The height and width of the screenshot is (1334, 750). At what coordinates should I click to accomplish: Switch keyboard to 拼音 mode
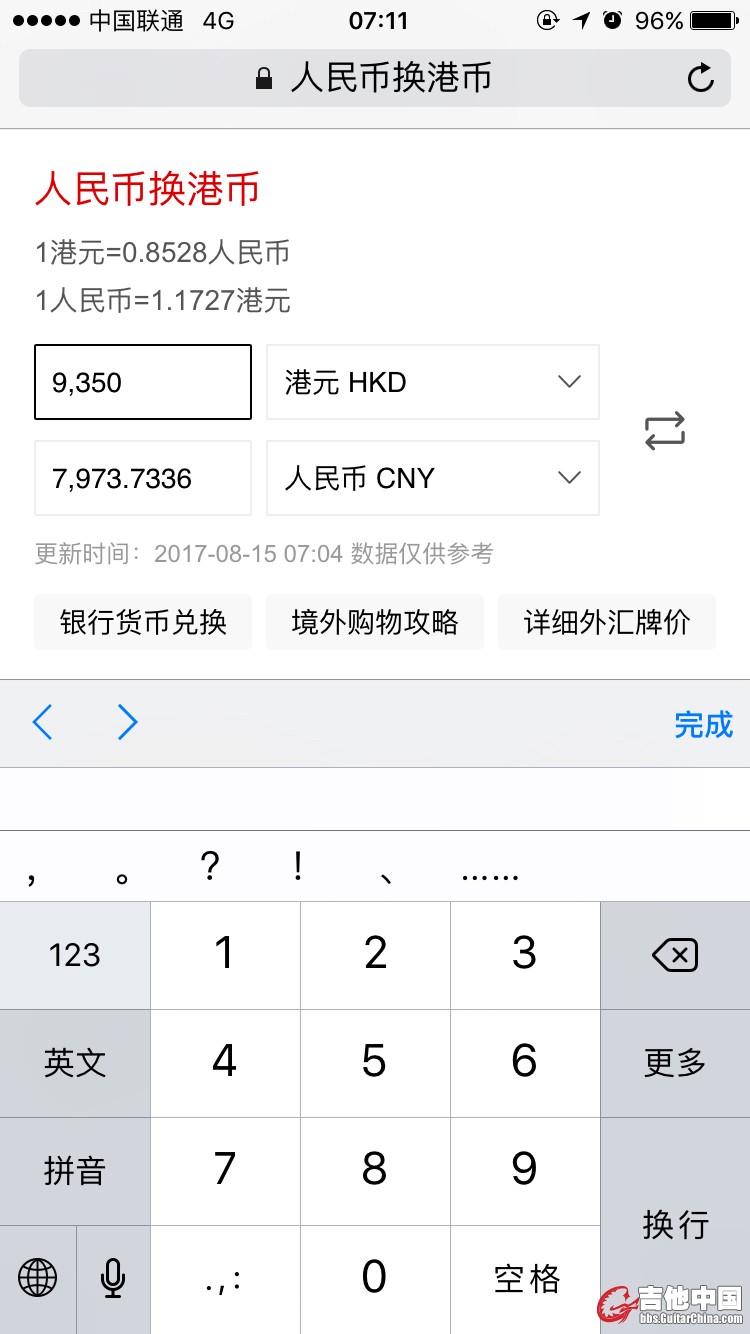(x=75, y=1171)
